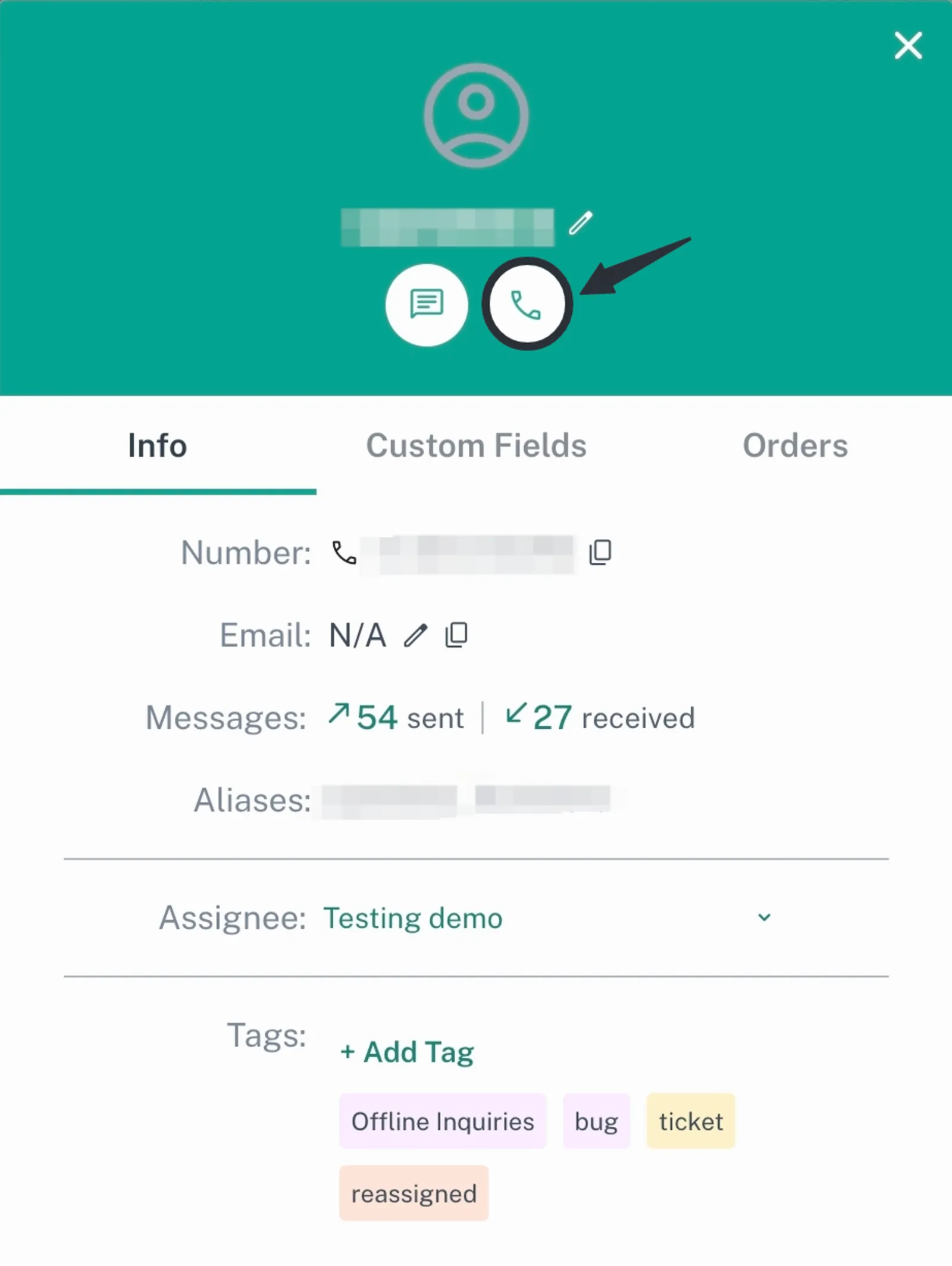The image size is (952, 1266).
Task: Select the Info tab
Action: pos(158,446)
